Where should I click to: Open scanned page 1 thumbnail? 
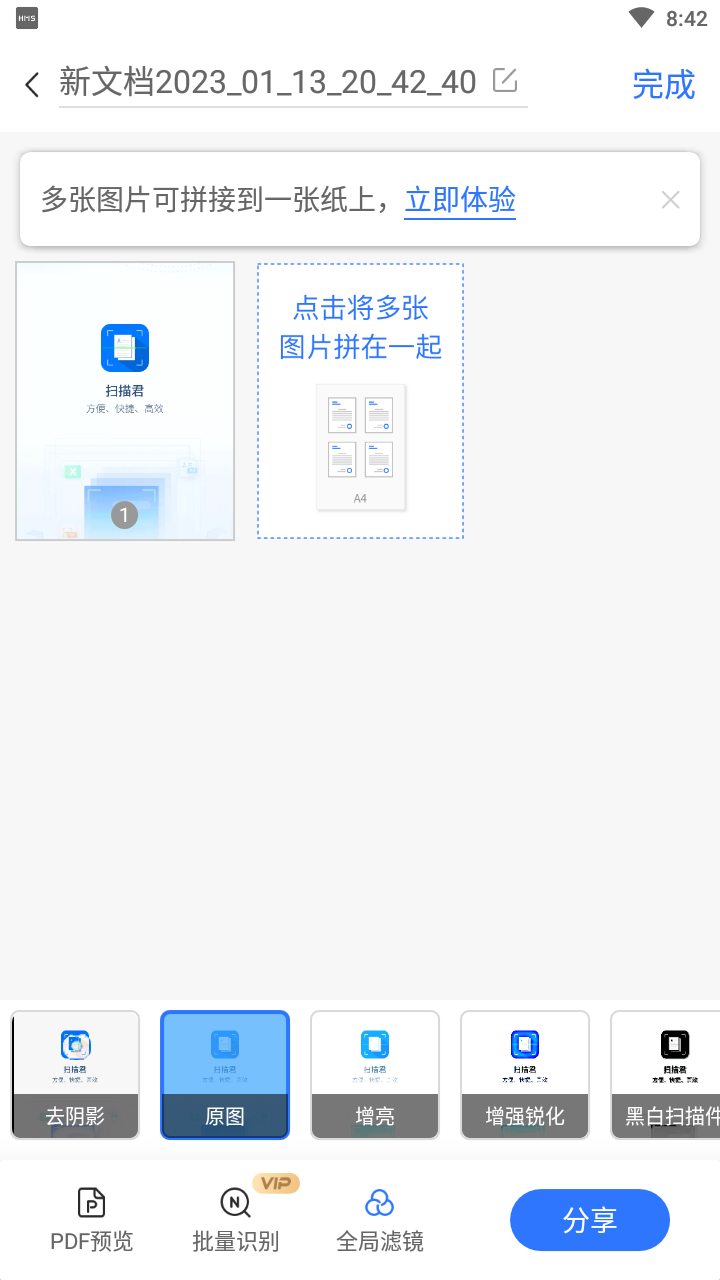click(x=125, y=401)
